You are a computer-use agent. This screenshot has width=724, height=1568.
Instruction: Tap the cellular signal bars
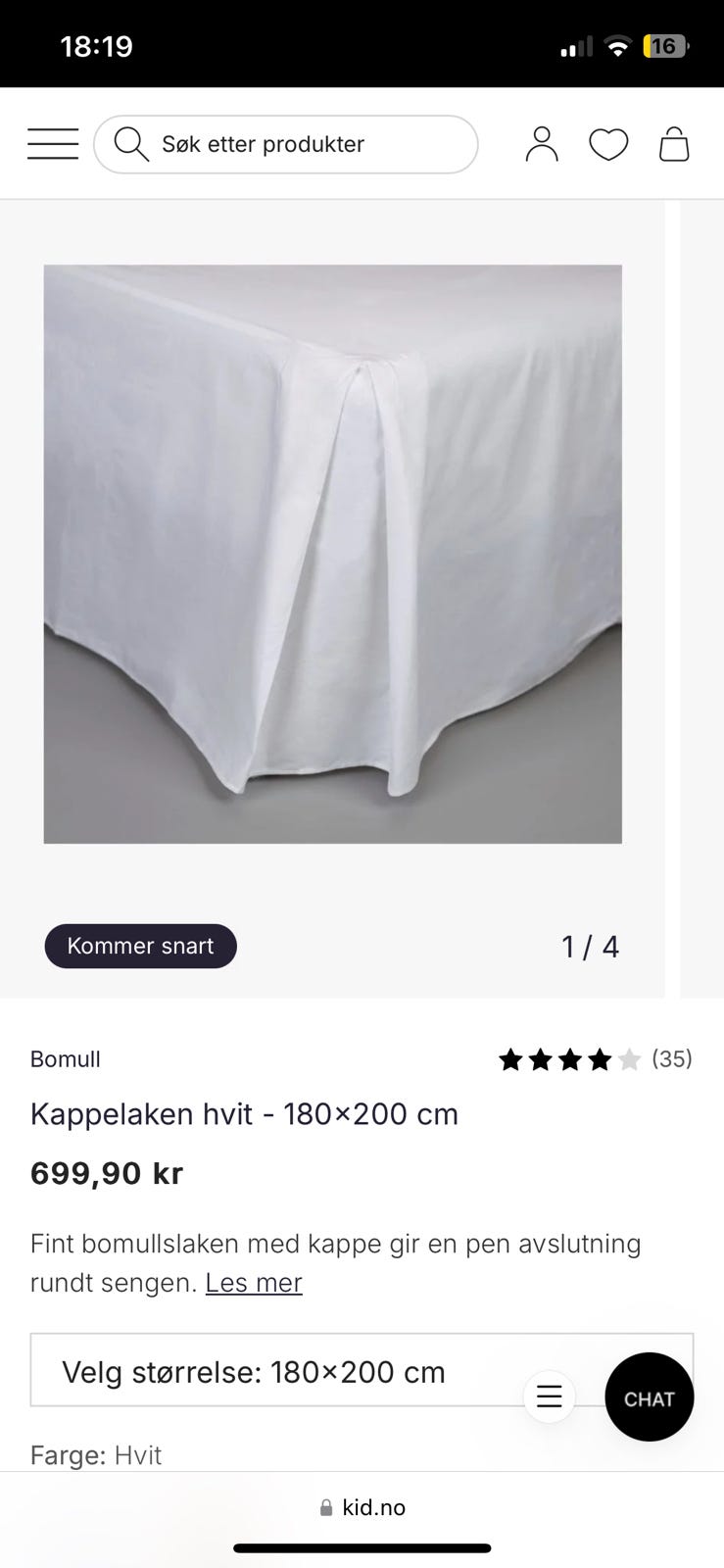point(574,45)
